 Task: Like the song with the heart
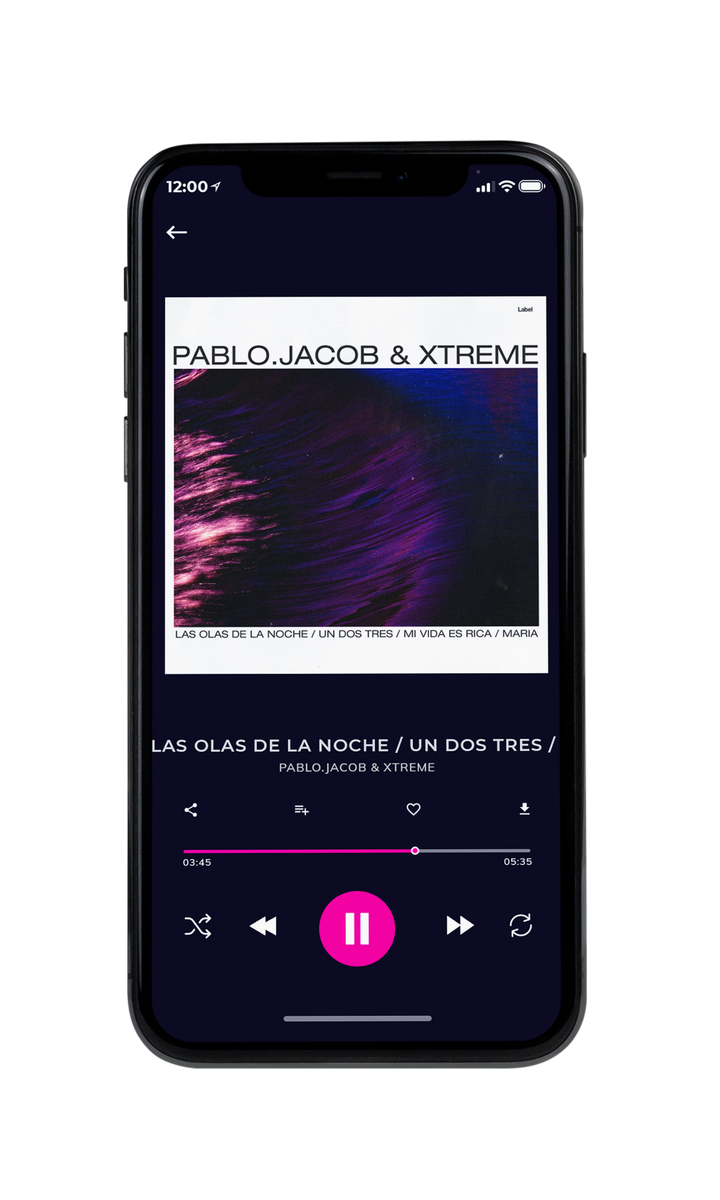413,810
